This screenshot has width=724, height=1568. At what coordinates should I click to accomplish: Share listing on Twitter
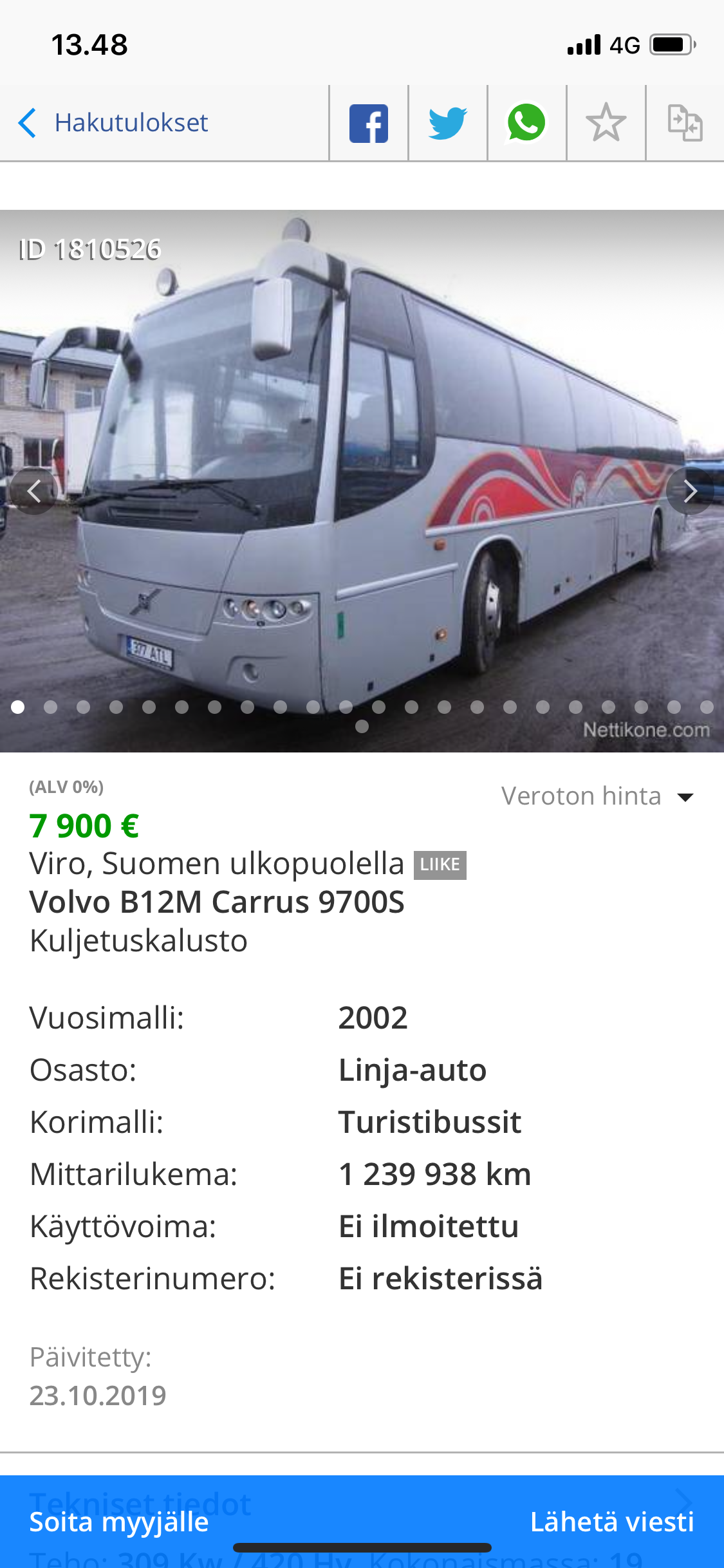coord(448,123)
